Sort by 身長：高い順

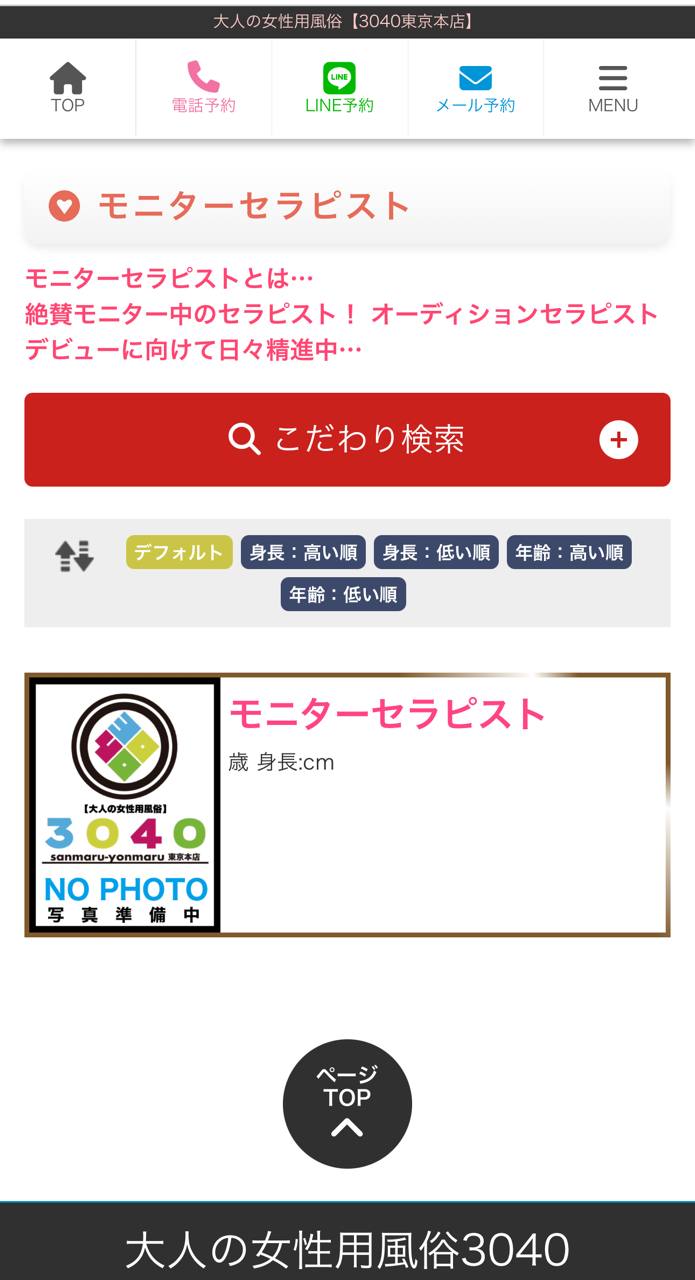click(303, 552)
